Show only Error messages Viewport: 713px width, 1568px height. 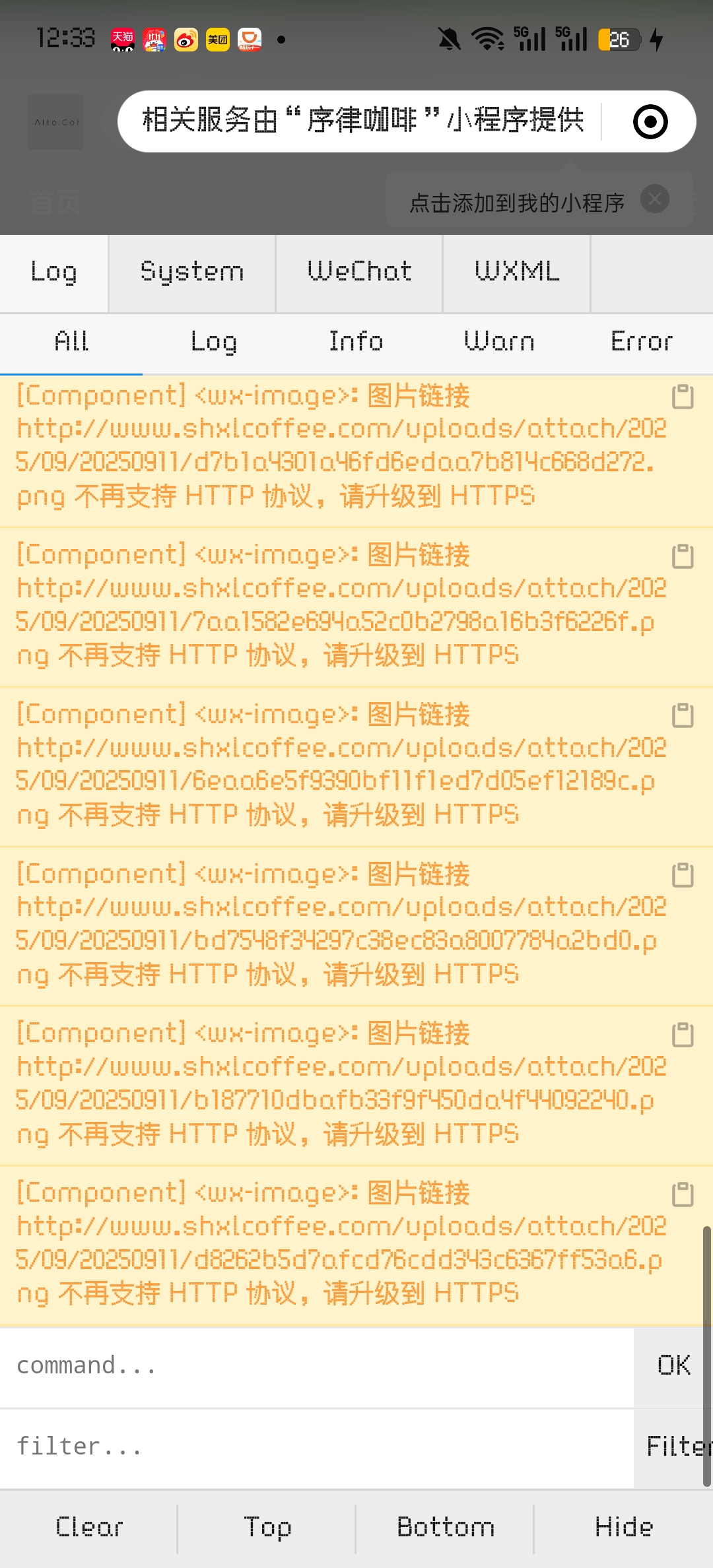click(642, 342)
